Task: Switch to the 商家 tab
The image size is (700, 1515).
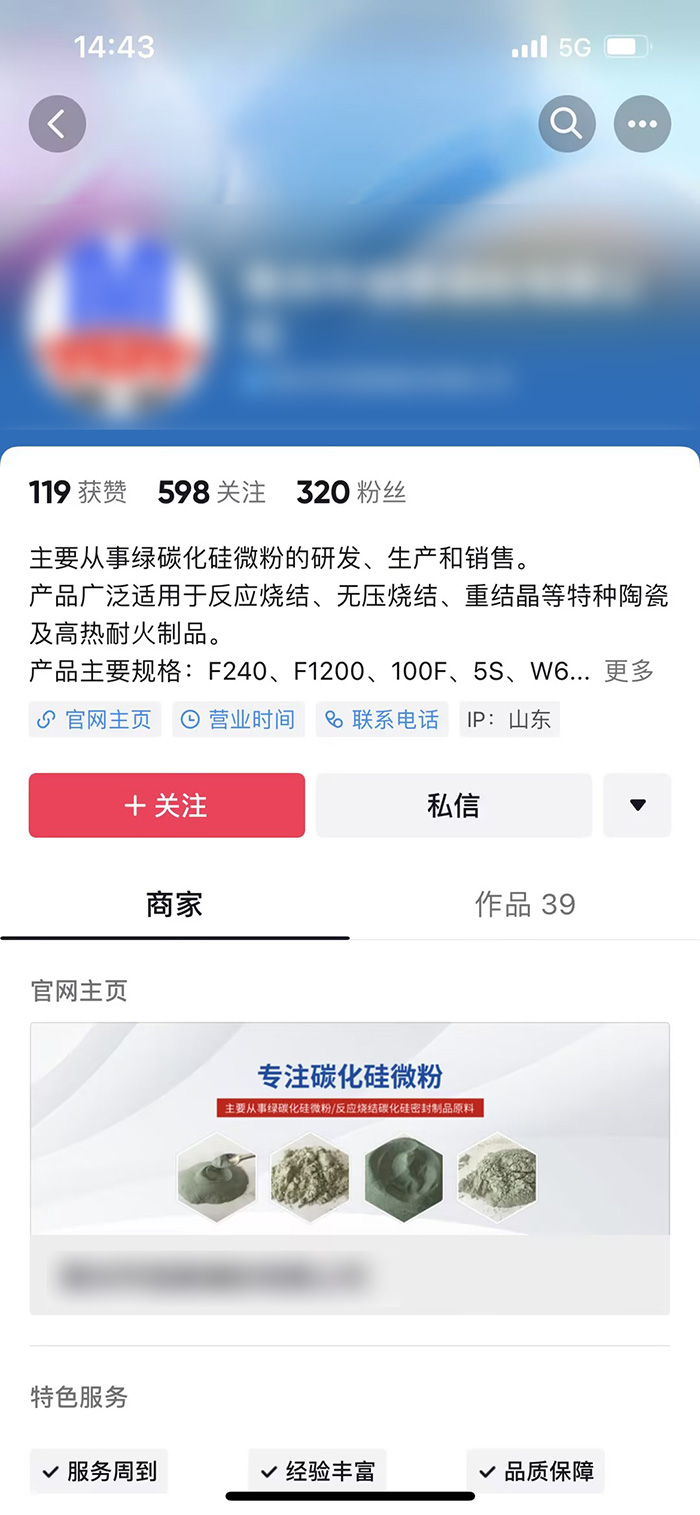Action: click(174, 905)
